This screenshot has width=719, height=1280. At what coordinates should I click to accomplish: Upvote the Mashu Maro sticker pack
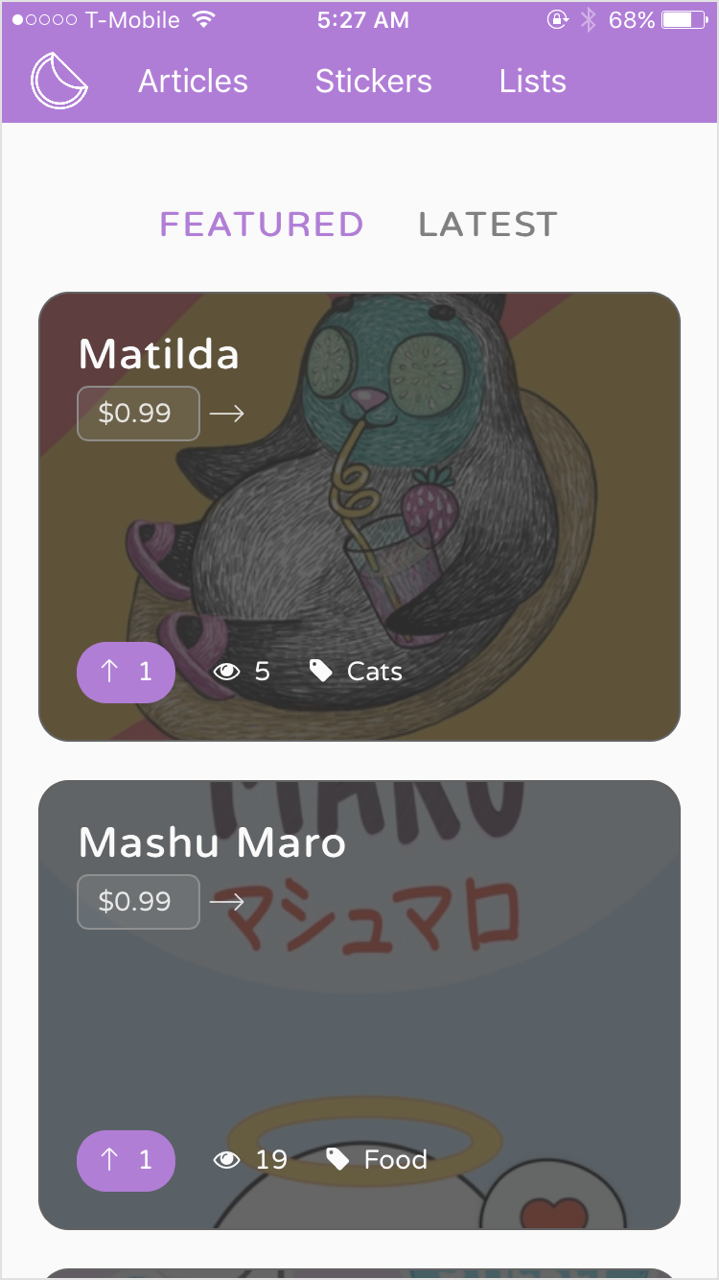click(126, 1160)
